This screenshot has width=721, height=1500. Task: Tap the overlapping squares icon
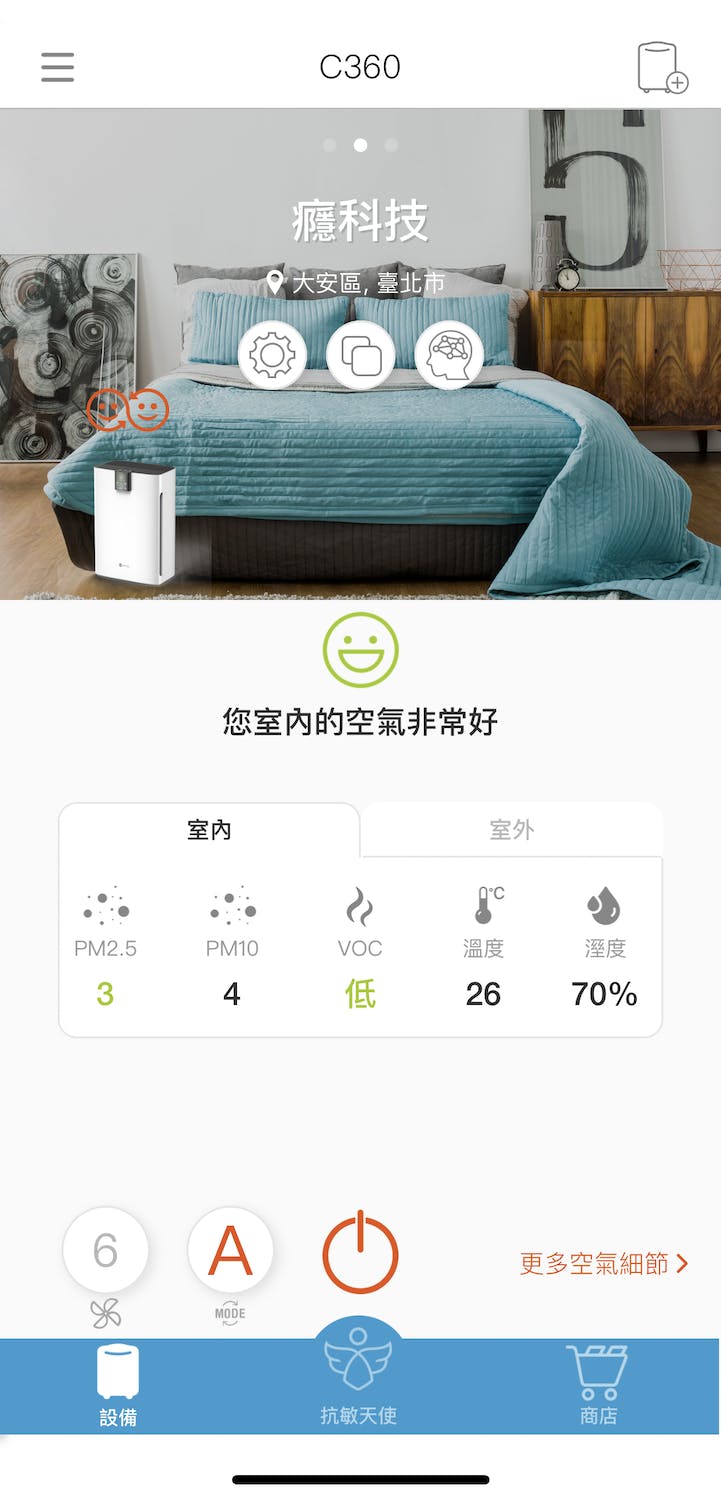click(360, 355)
